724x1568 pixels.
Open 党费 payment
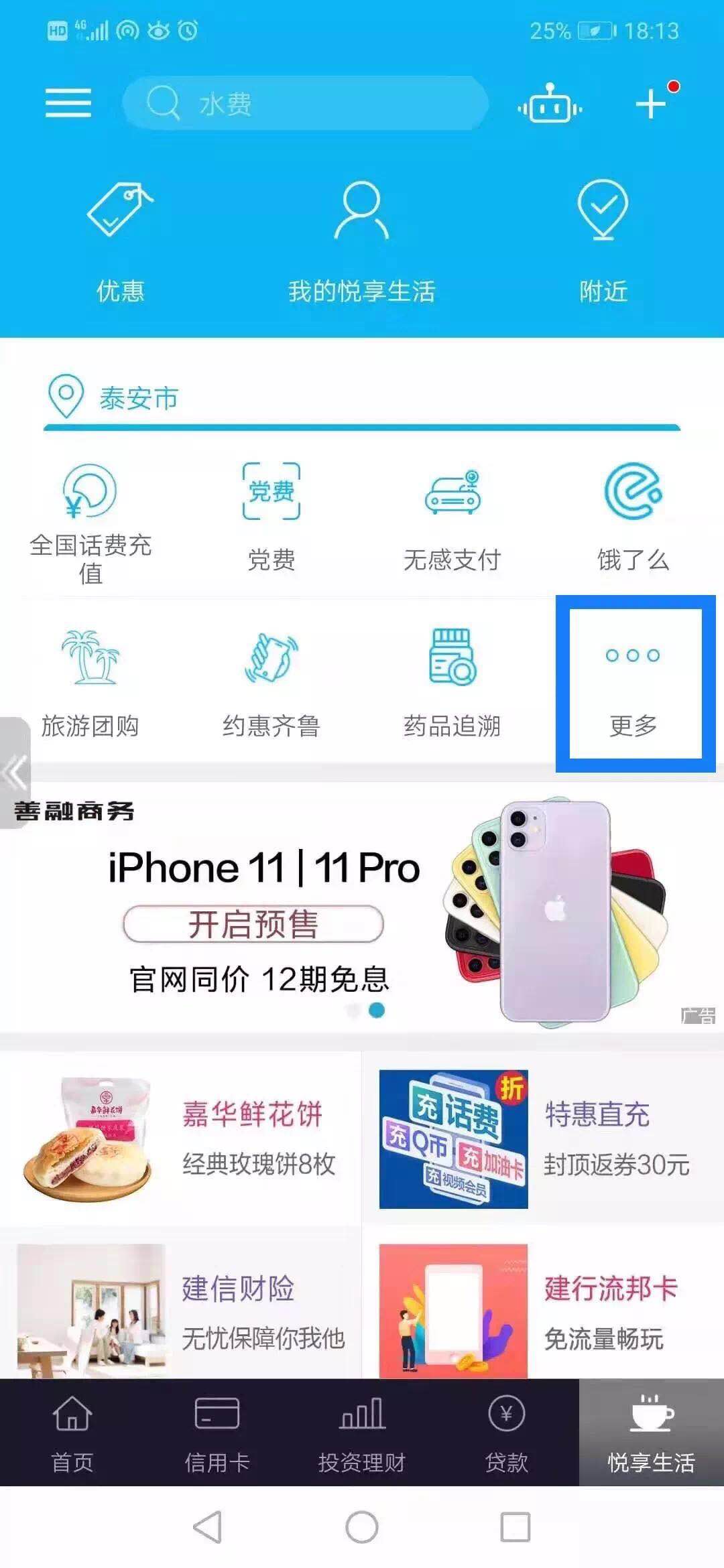(271, 517)
